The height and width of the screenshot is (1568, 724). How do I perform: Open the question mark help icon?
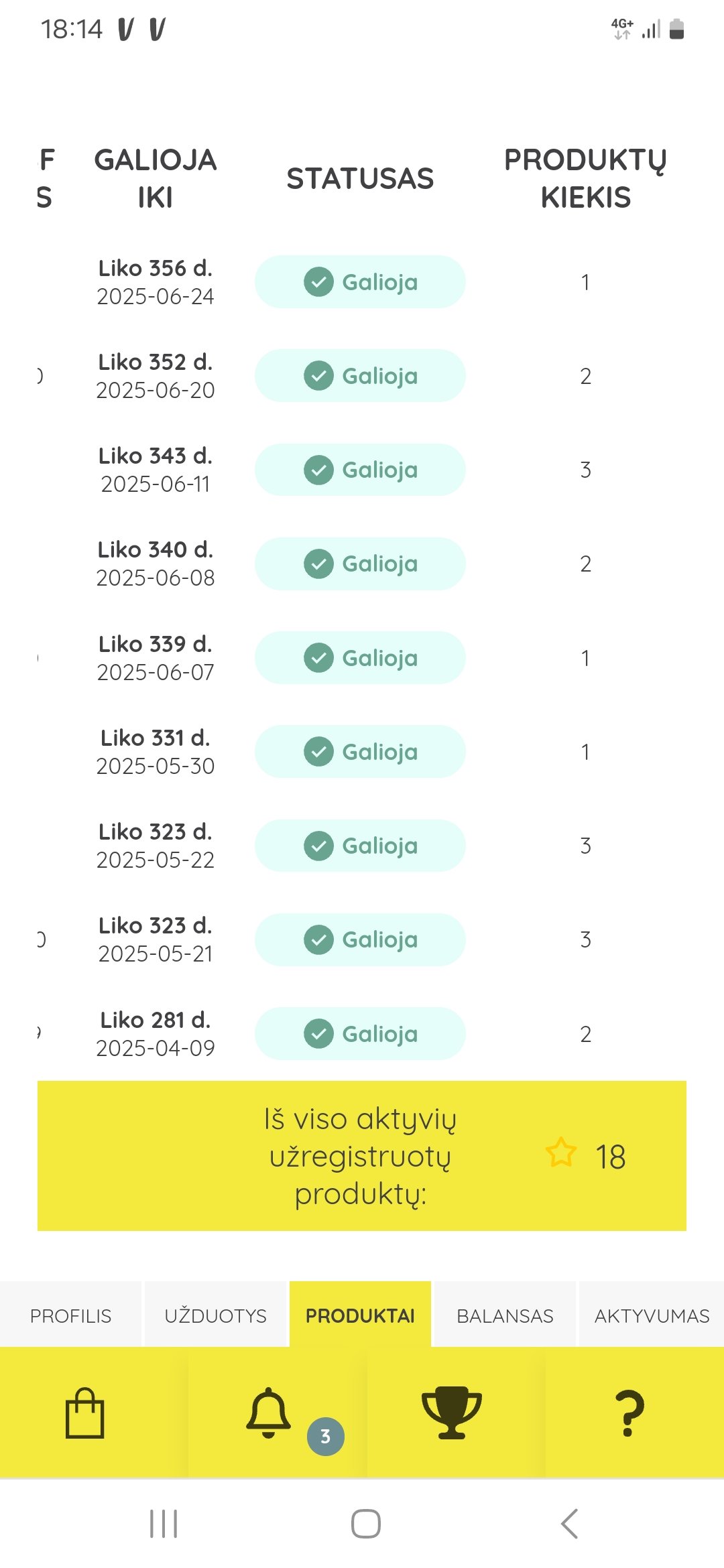[x=629, y=1413]
